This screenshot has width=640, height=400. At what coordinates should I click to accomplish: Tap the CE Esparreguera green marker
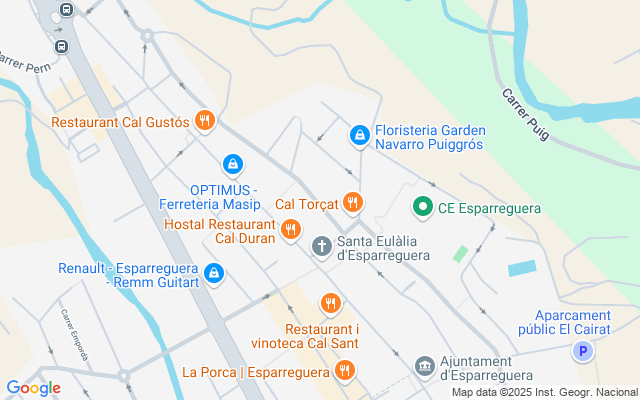[423, 207]
